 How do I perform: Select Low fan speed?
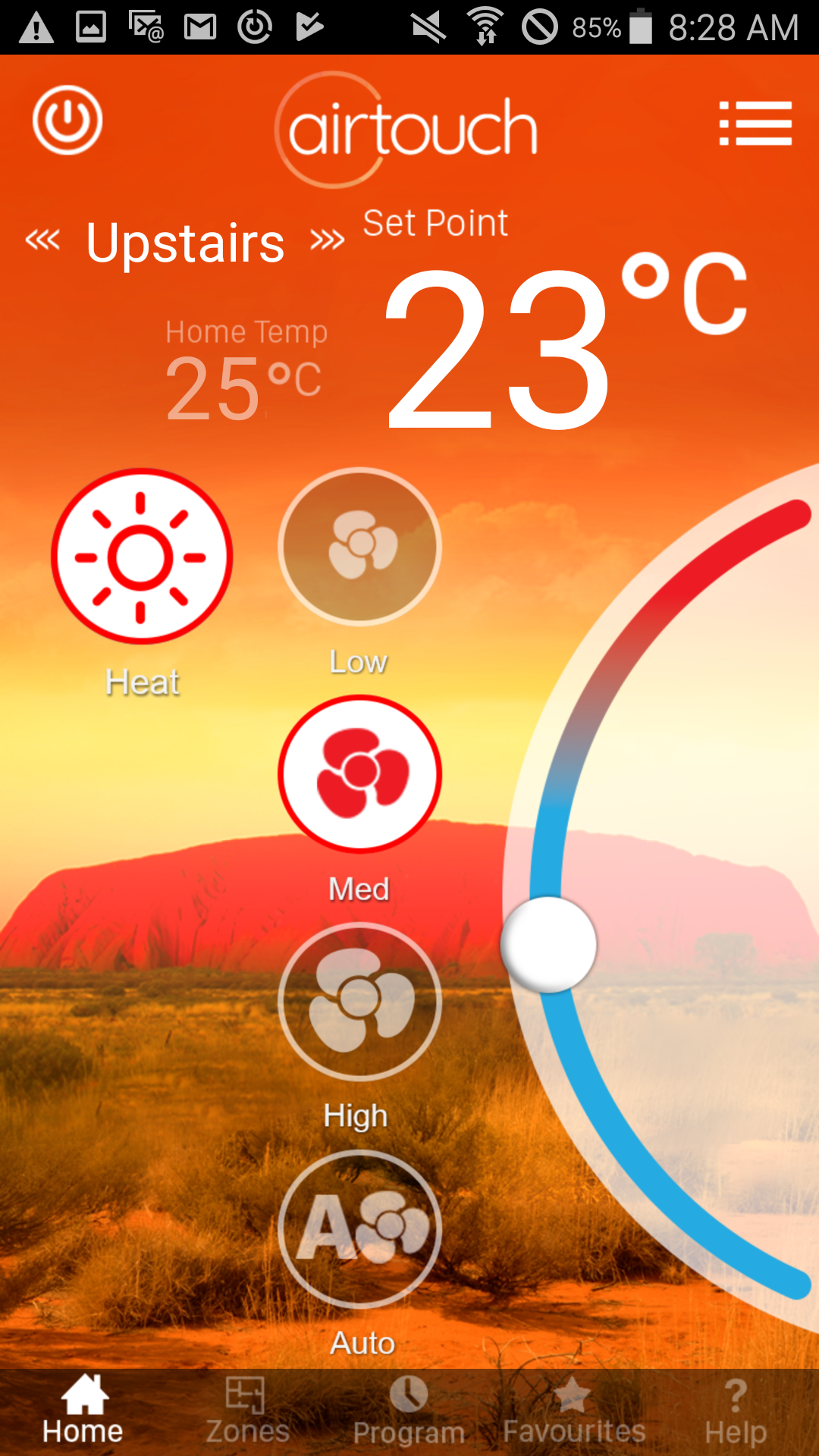(x=360, y=546)
